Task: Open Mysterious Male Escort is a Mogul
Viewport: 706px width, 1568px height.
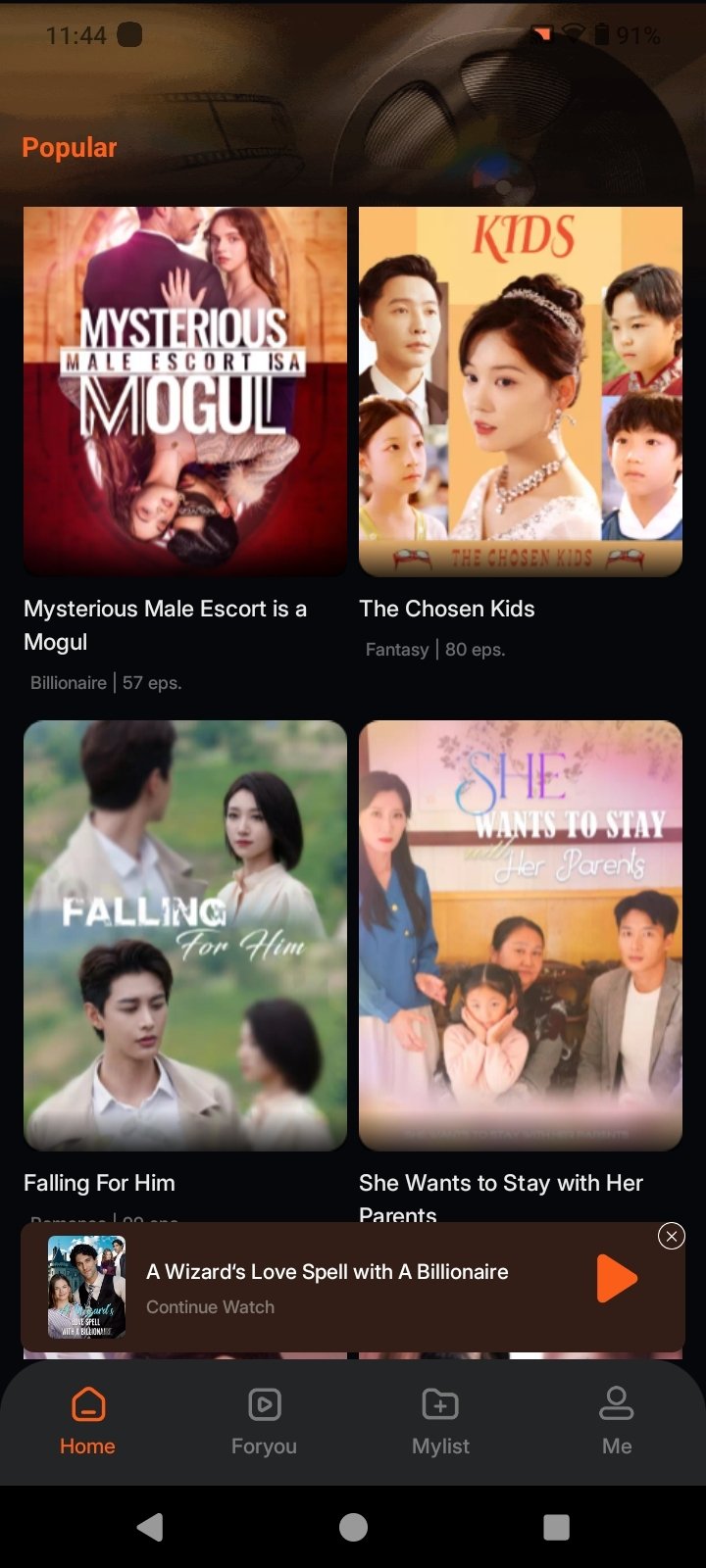Action: point(185,391)
